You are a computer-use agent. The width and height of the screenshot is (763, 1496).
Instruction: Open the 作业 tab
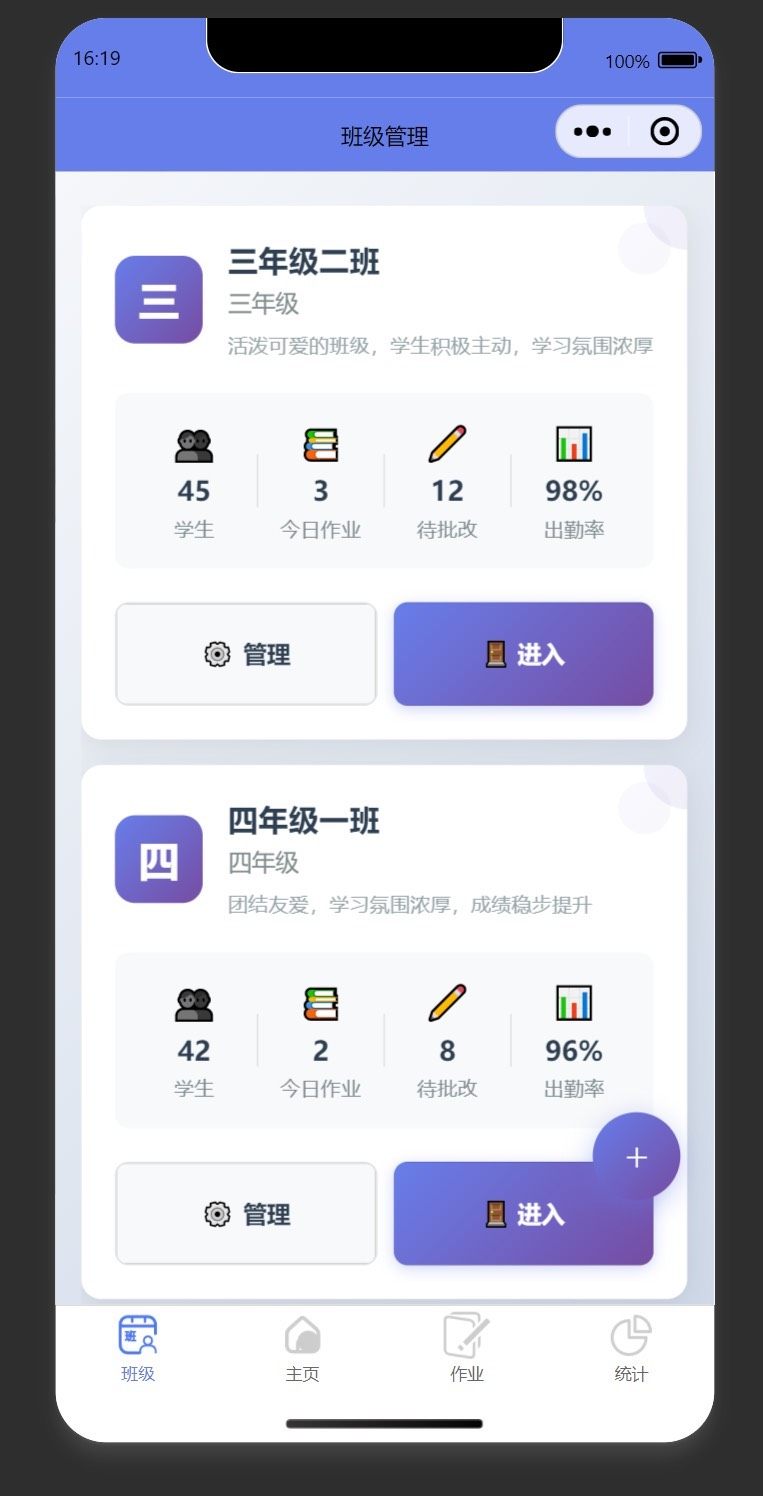pos(466,1349)
